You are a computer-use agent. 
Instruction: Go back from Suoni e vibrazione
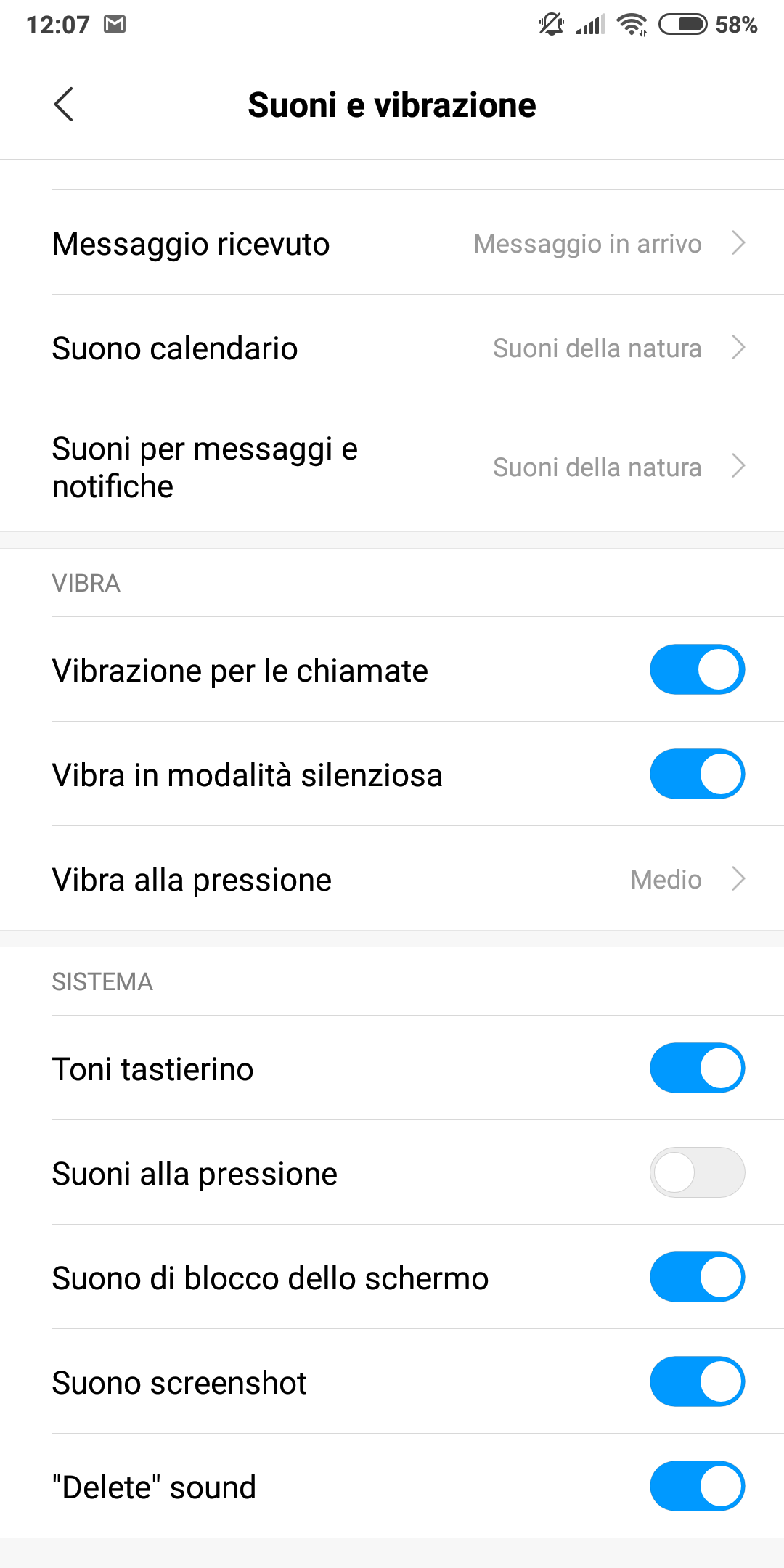tap(64, 105)
